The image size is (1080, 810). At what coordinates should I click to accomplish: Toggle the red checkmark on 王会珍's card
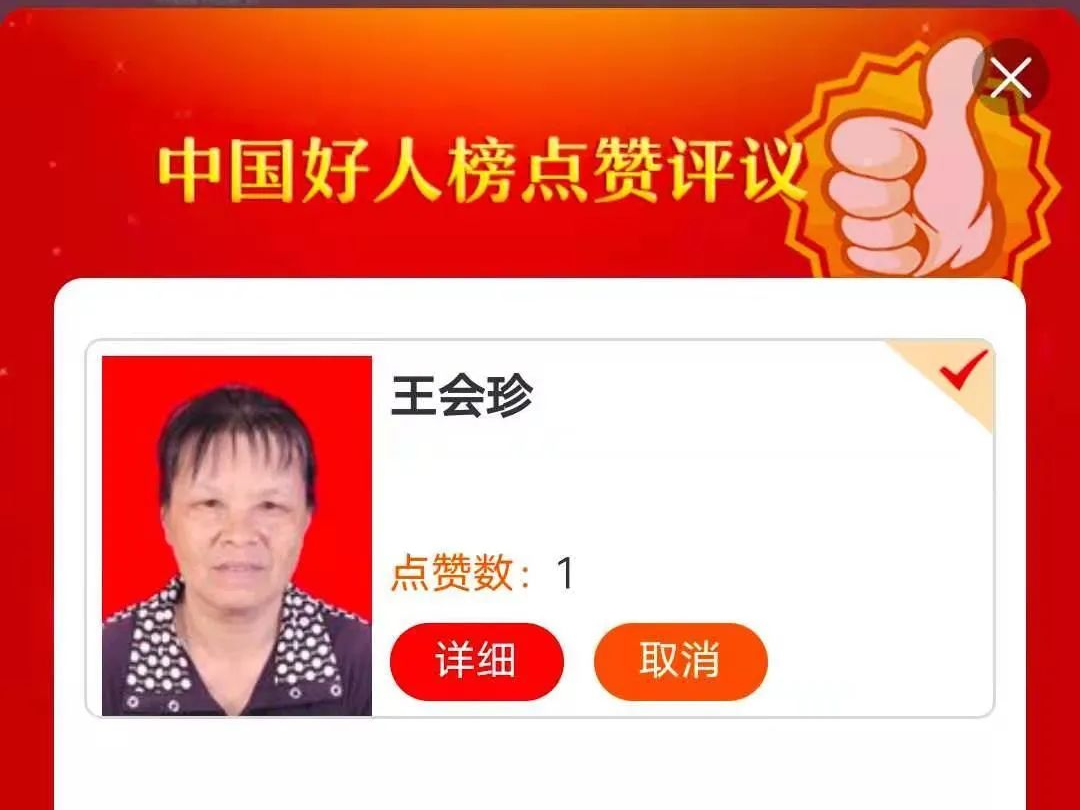962,370
